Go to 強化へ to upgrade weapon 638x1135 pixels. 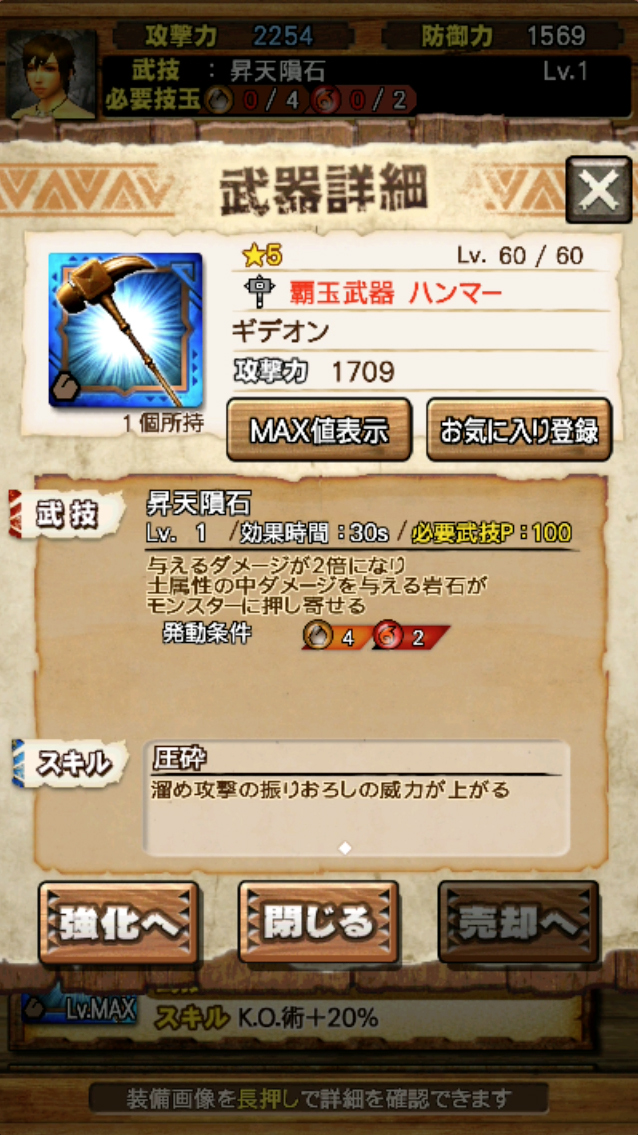click(x=119, y=922)
